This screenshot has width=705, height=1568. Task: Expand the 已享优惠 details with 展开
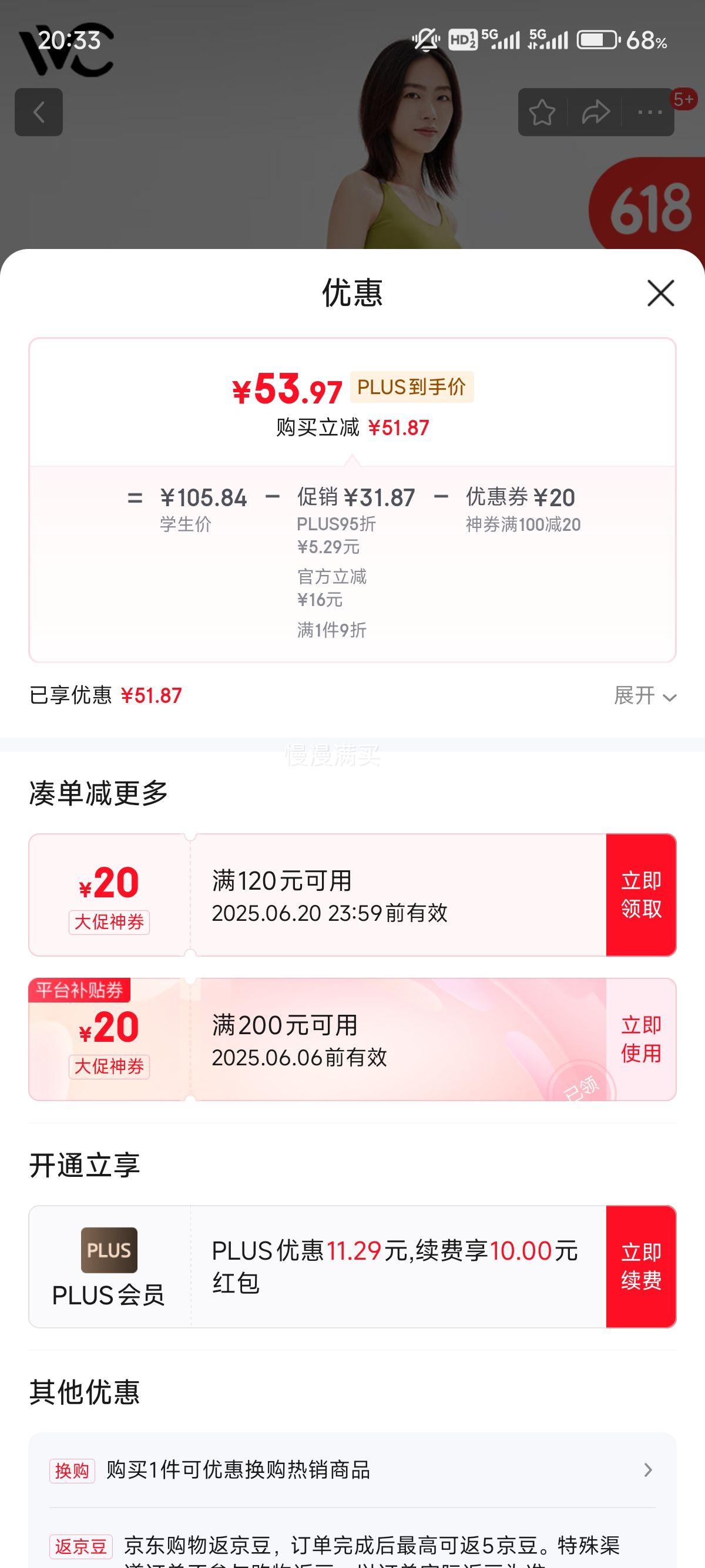(x=644, y=695)
